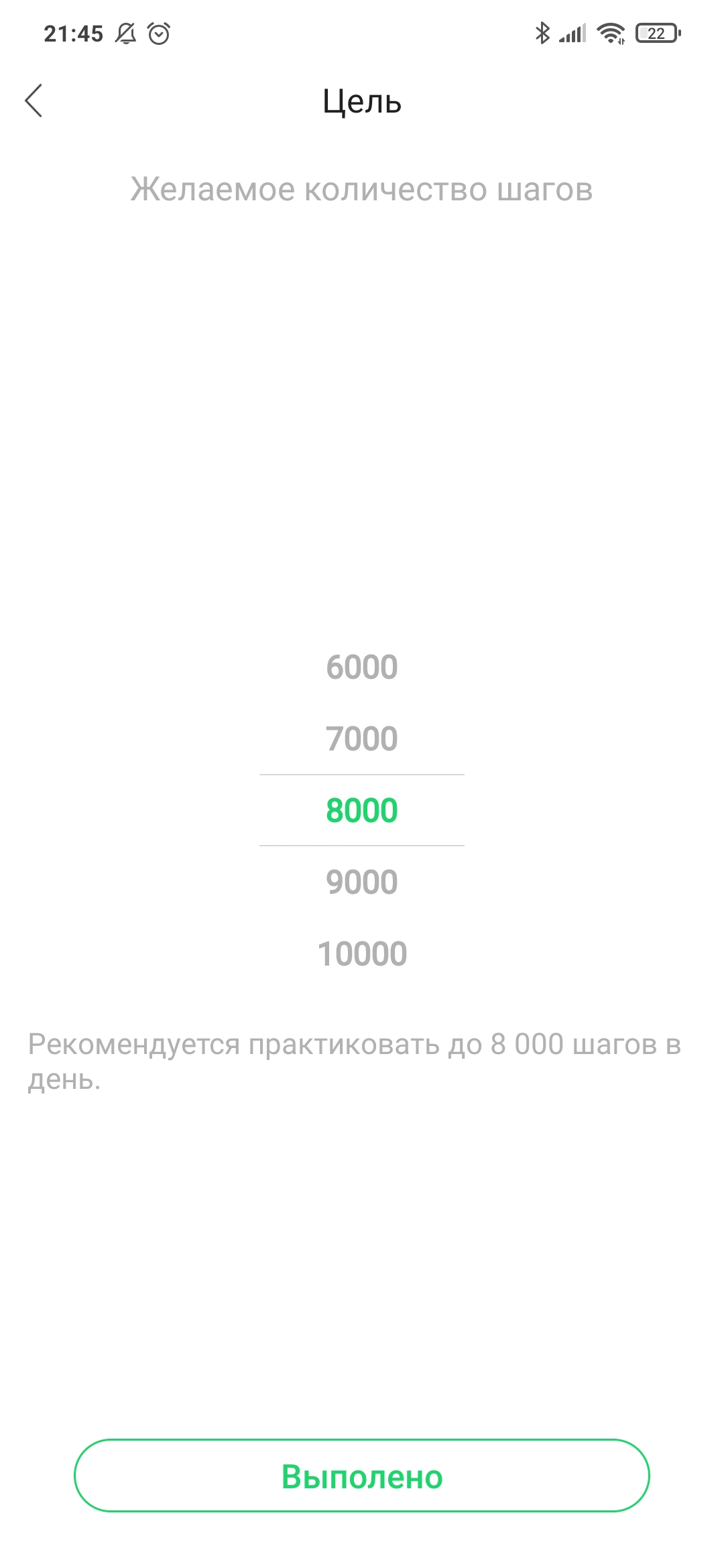Select 6000 in the steps picker
Screen dimensions: 724x1568
click(362, 667)
